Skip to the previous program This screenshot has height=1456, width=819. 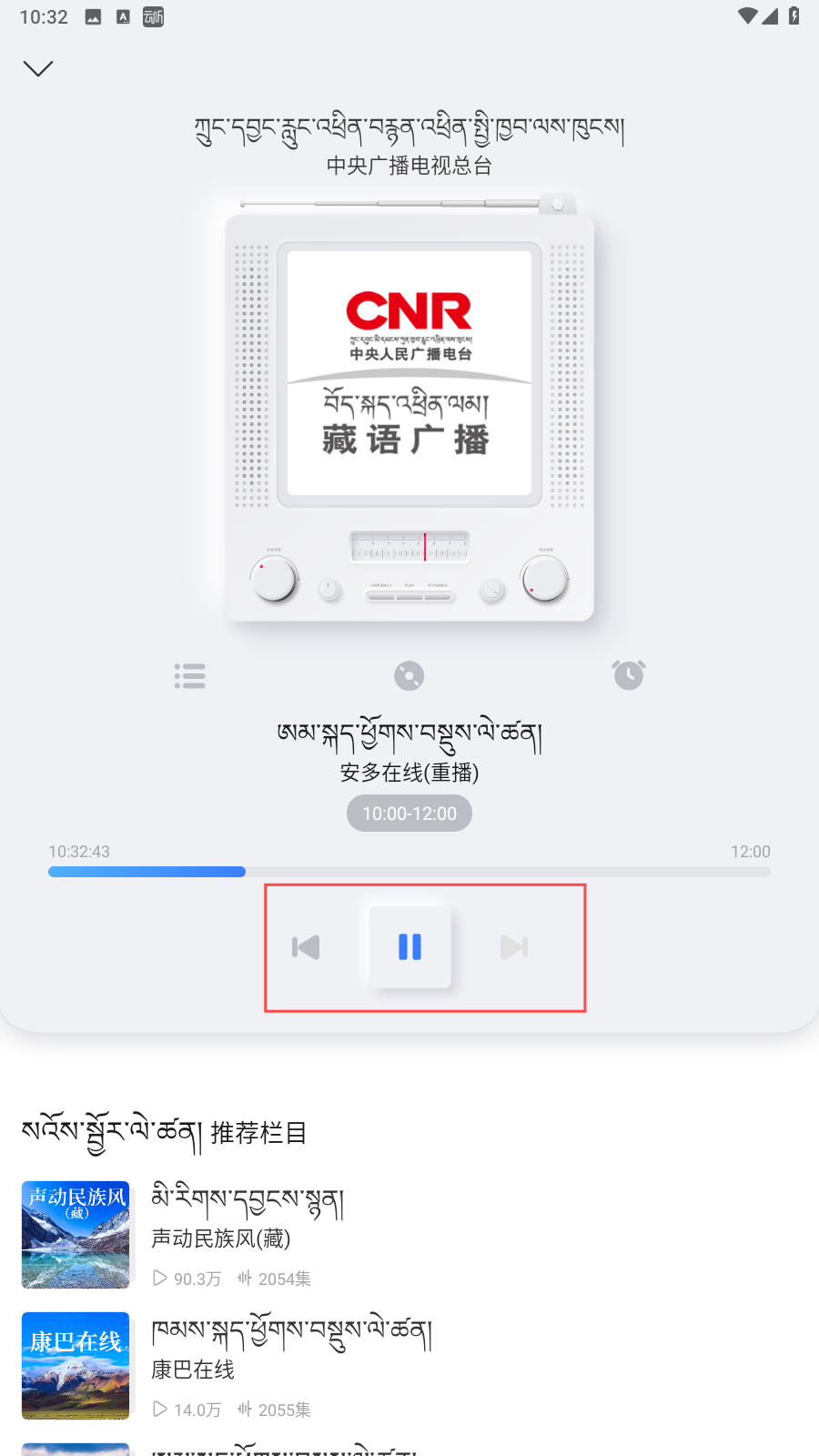[306, 947]
